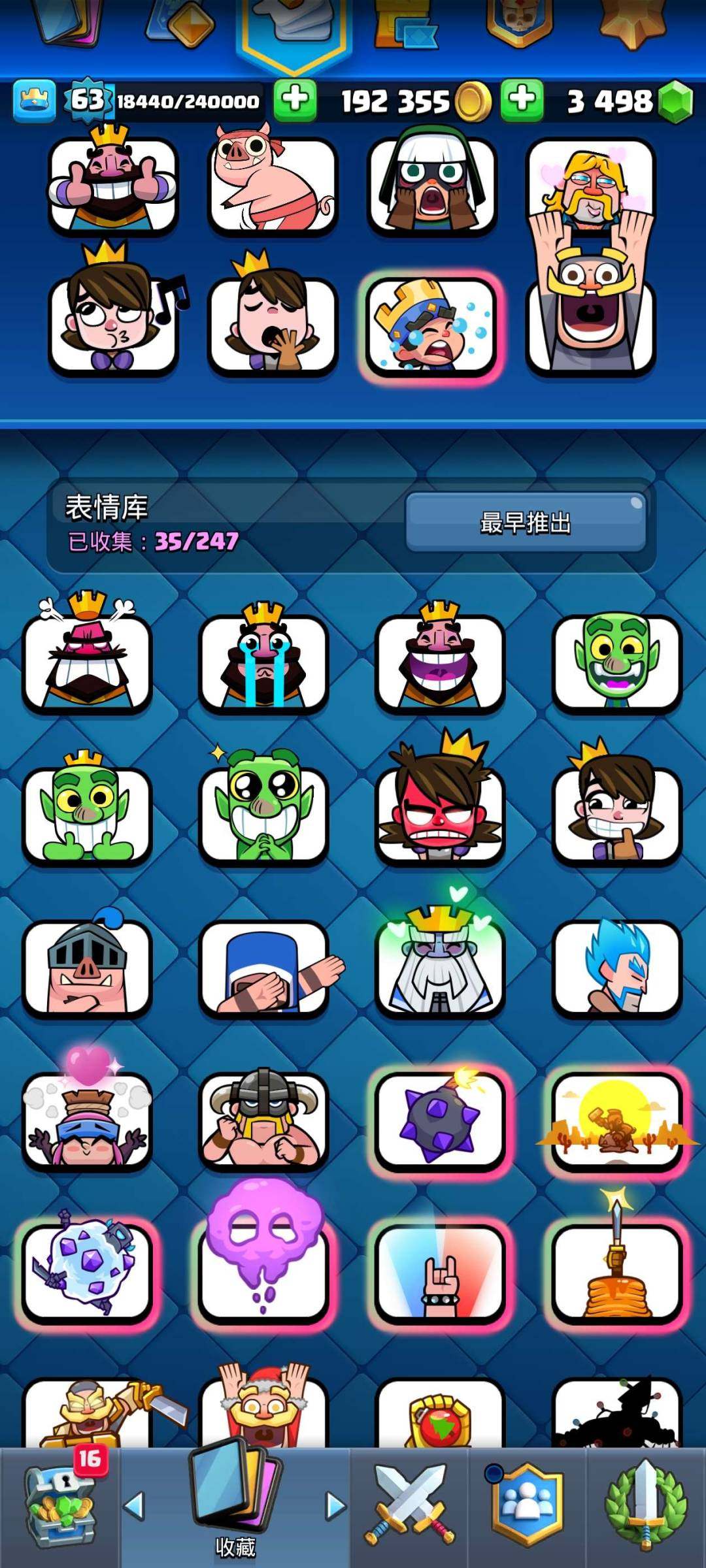Click the gold coin icon beside 192 355
The height and width of the screenshot is (1568, 706).
click(x=473, y=101)
